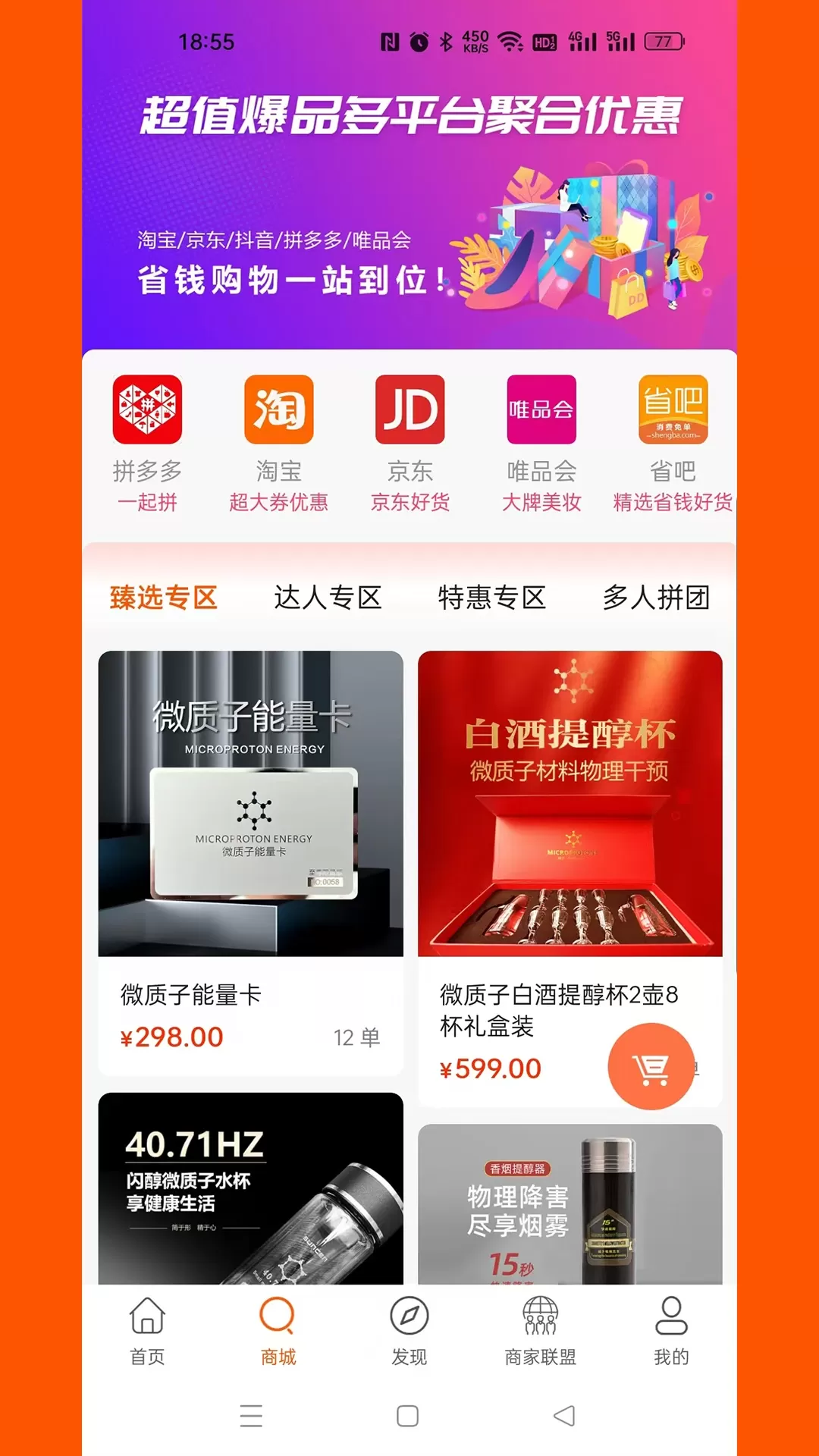Screen dimensions: 819x1456
Task: Open the 40.71HZ 闪醇微质子水杯 product
Action: pyautogui.click(x=250, y=1188)
